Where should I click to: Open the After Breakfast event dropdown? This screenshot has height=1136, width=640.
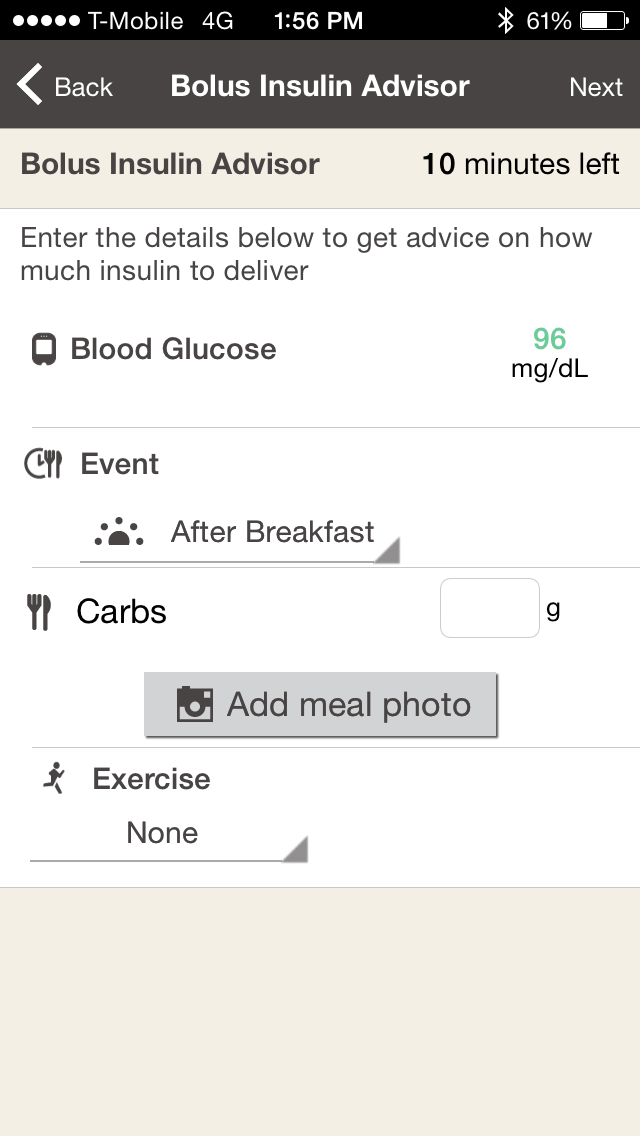tap(240, 534)
